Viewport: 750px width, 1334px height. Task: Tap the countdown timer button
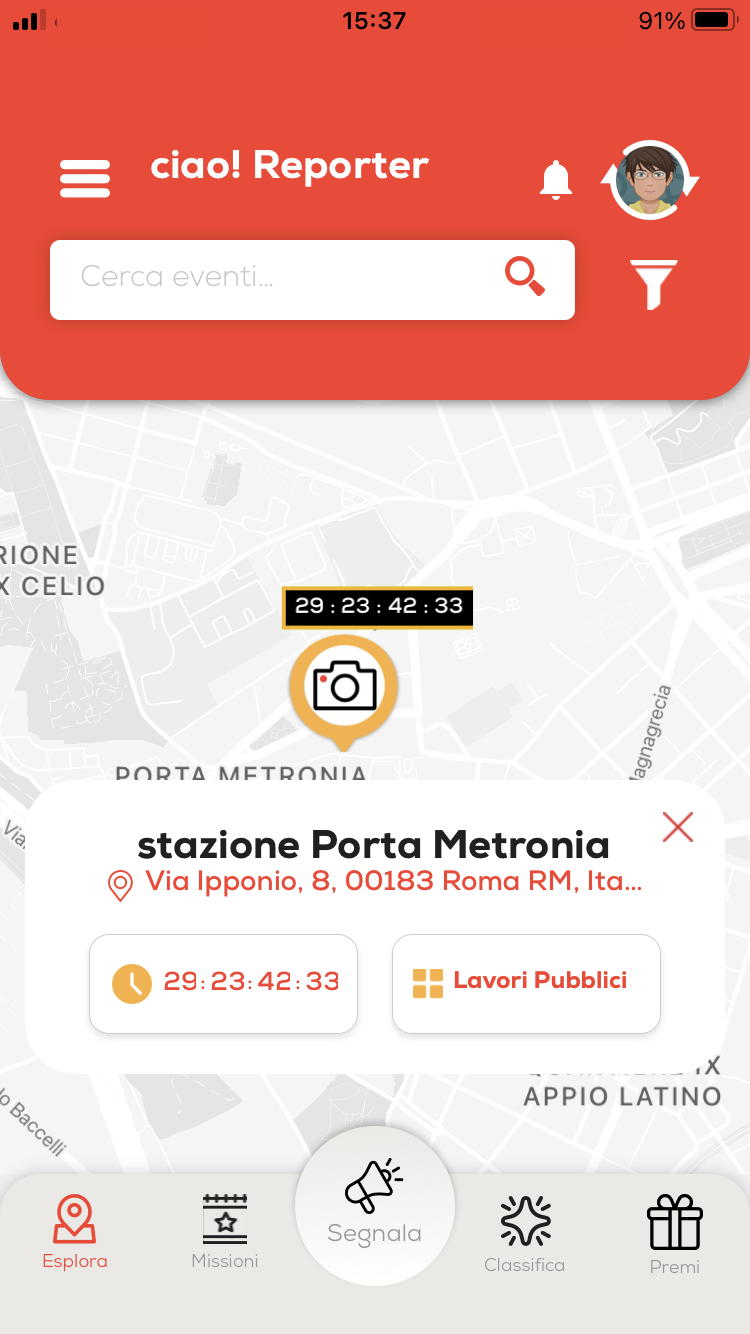pos(223,983)
